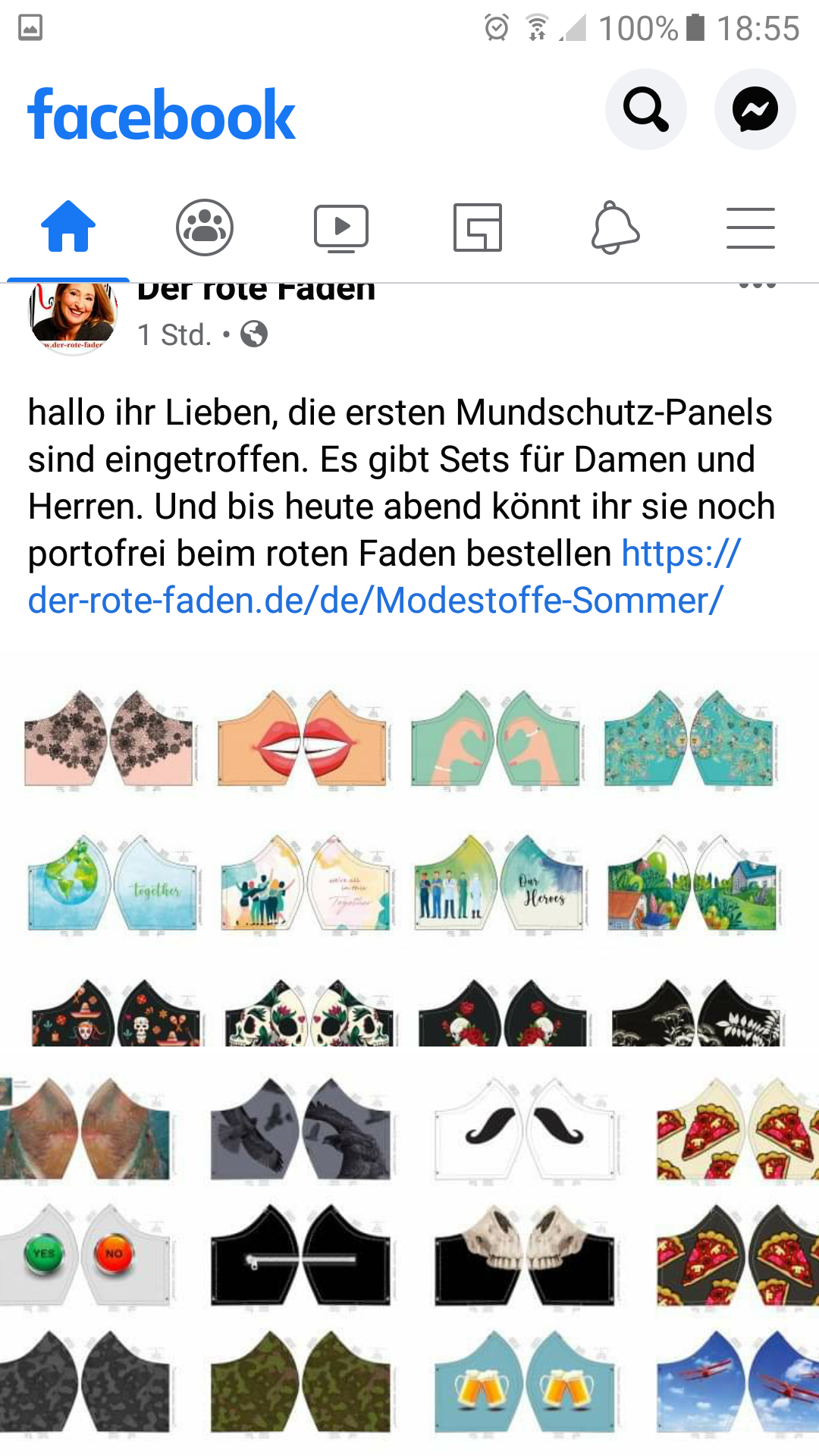
Task: Open Messenger chats
Action: click(755, 110)
